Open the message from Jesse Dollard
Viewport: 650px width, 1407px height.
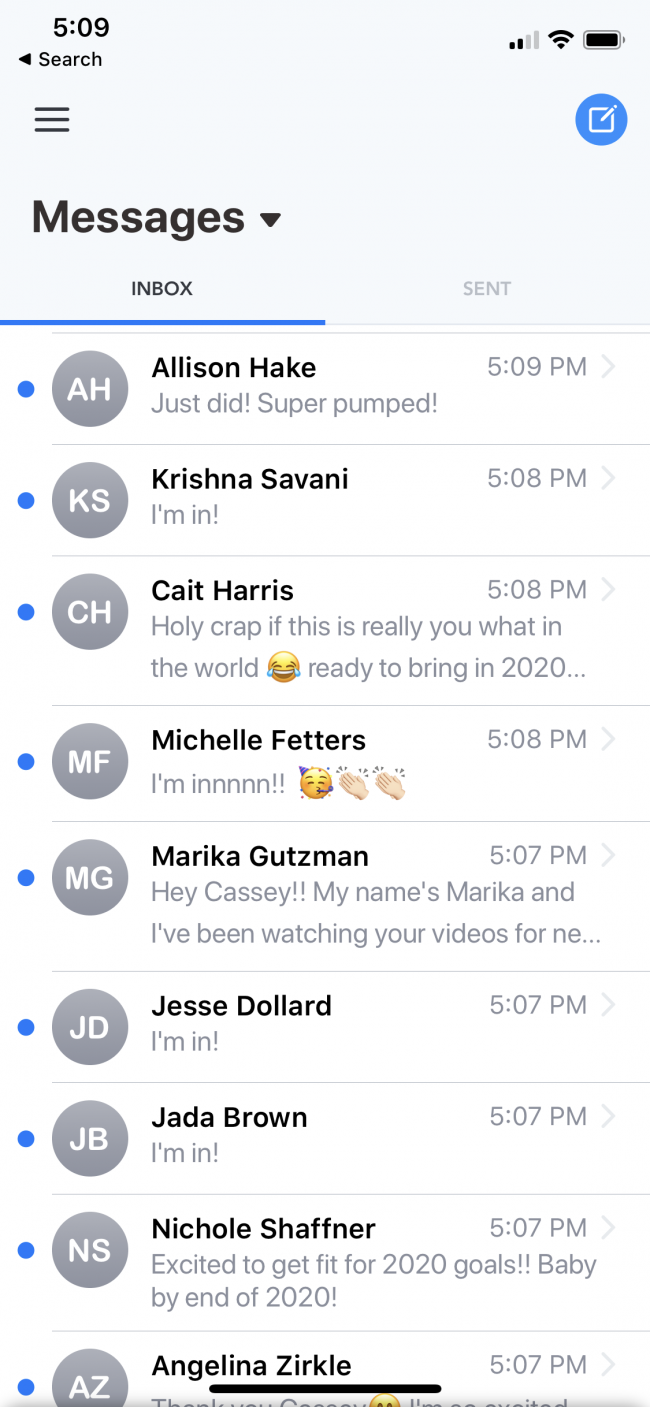tap(325, 1027)
